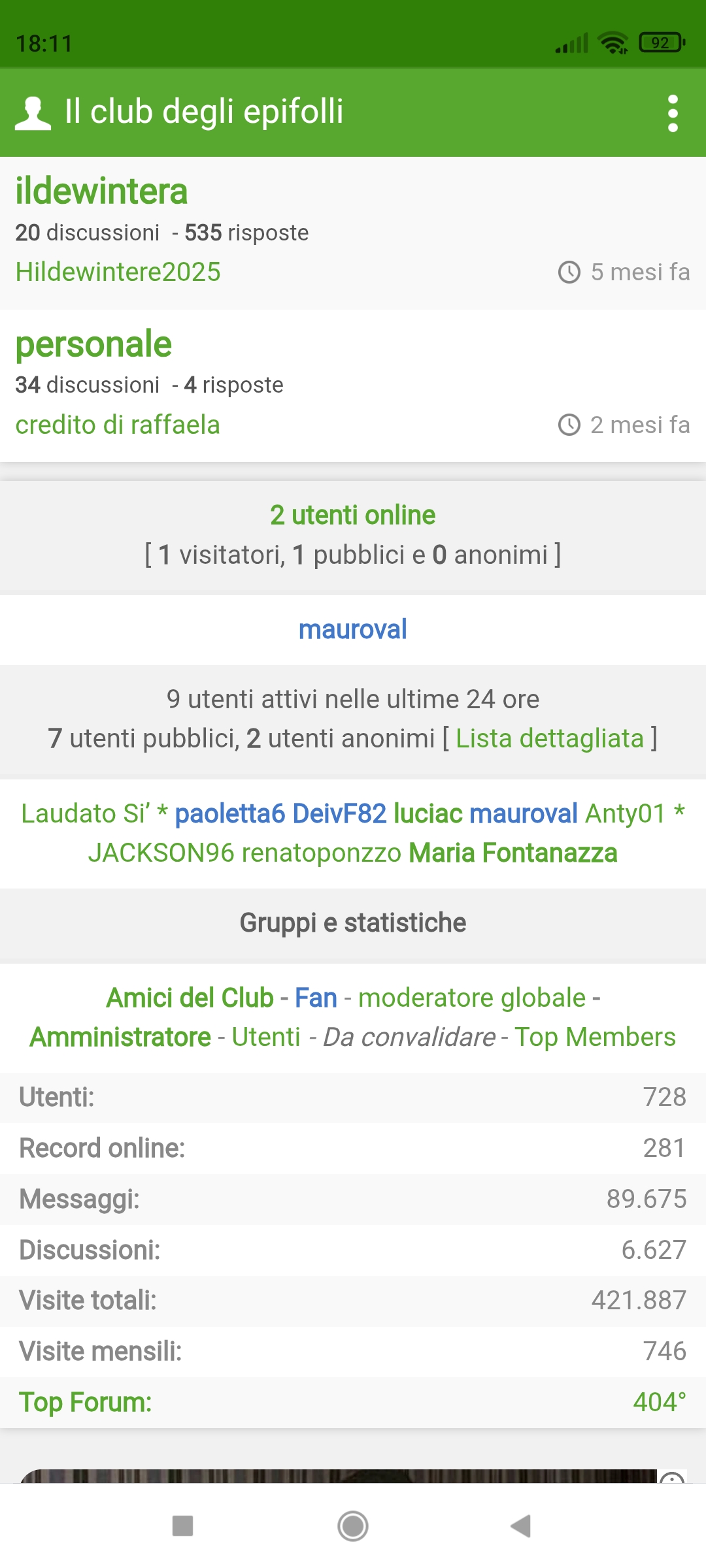Open mauroval's profile under online users
Screen dimensions: 706x1568
[x=352, y=629]
